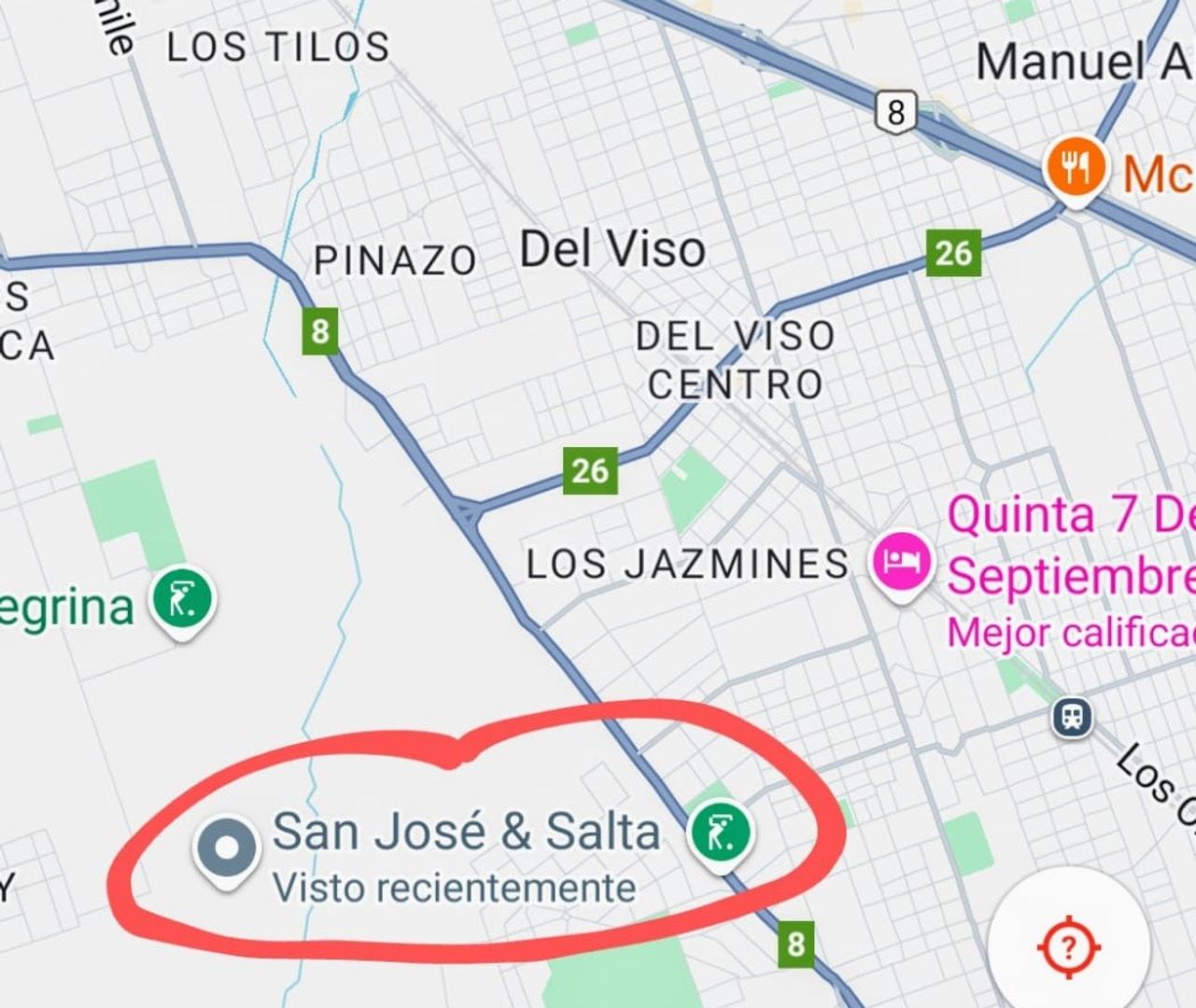Tap the McDonald's restaurant pin
The width and height of the screenshot is (1196, 1008).
(x=1076, y=168)
